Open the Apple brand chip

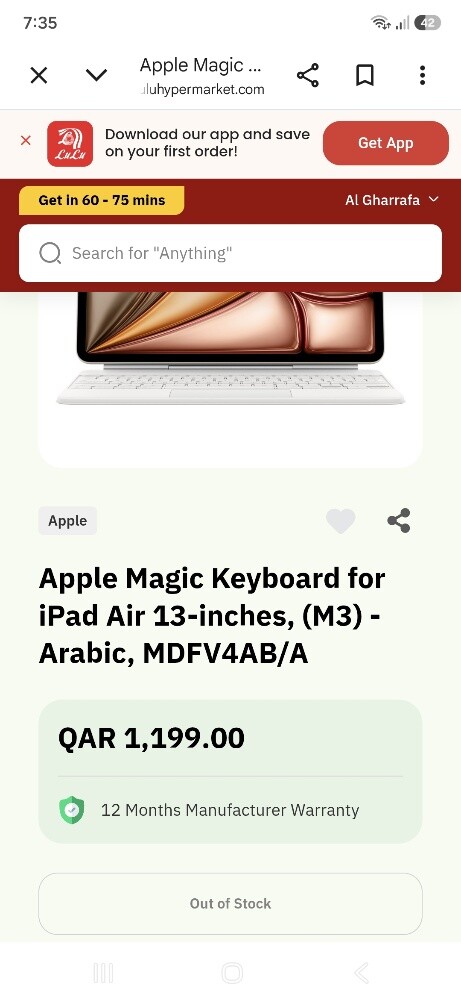point(68,520)
